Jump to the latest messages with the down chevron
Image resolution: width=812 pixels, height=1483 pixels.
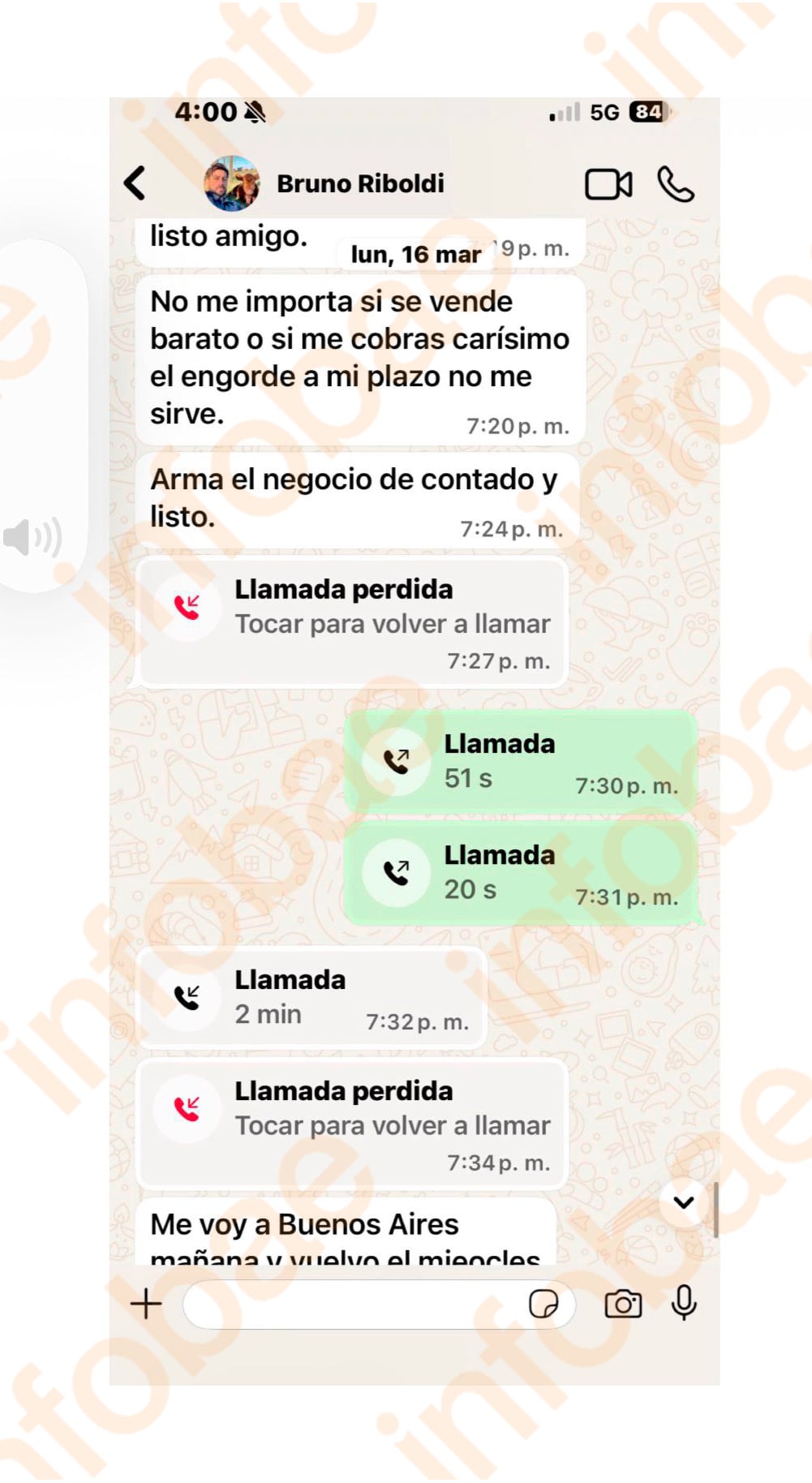click(x=683, y=1202)
